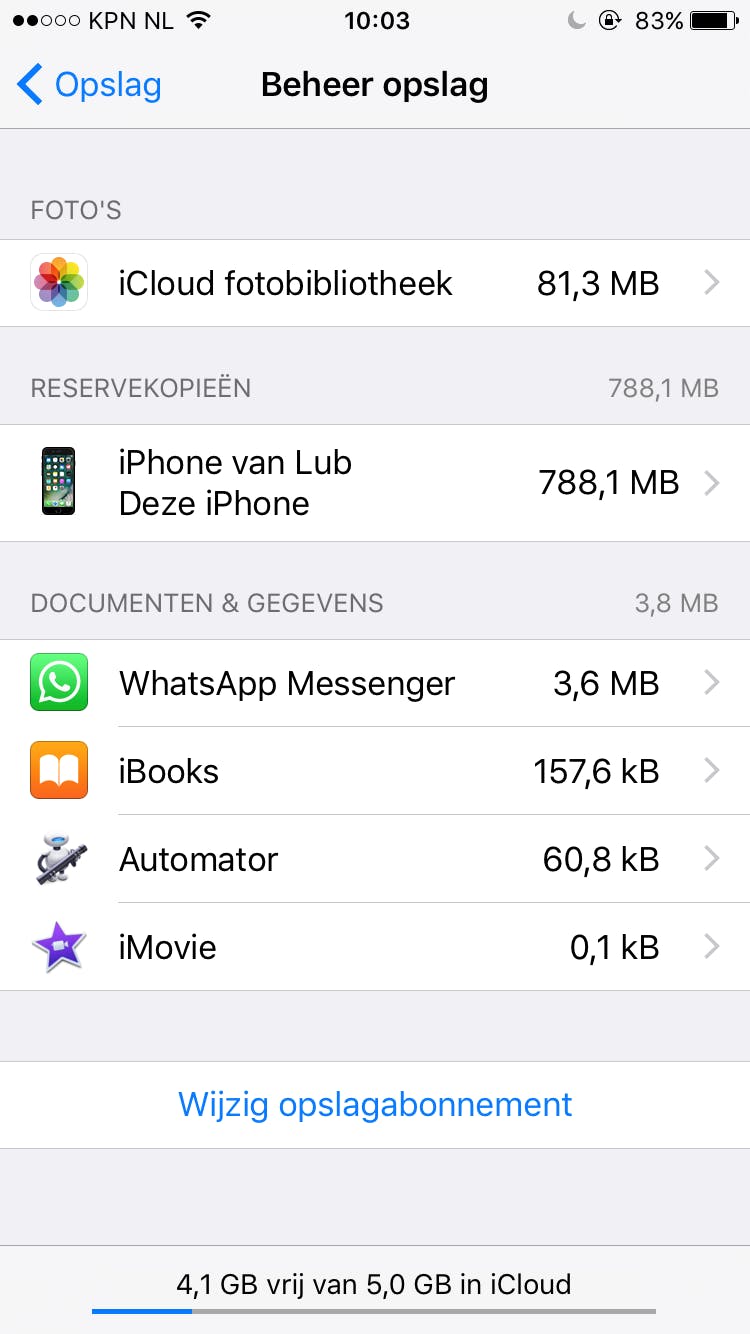Open the iPhone van Lub backup
The height and width of the screenshot is (1334, 750).
click(375, 483)
